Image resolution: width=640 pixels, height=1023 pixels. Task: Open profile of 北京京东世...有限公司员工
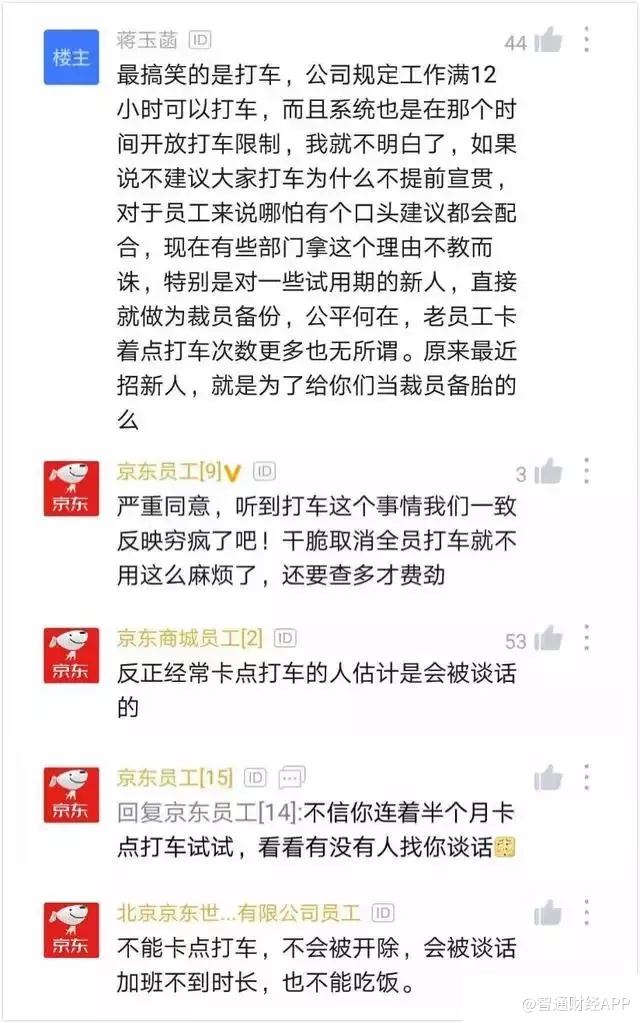coord(240,912)
